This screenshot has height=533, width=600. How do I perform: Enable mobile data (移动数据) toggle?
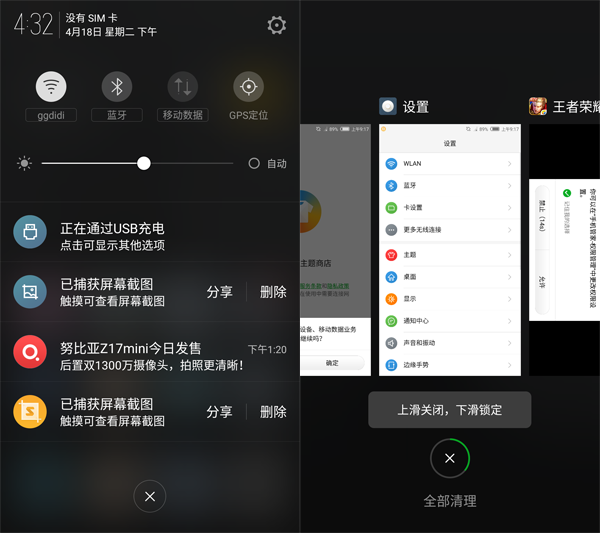click(x=183, y=86)
